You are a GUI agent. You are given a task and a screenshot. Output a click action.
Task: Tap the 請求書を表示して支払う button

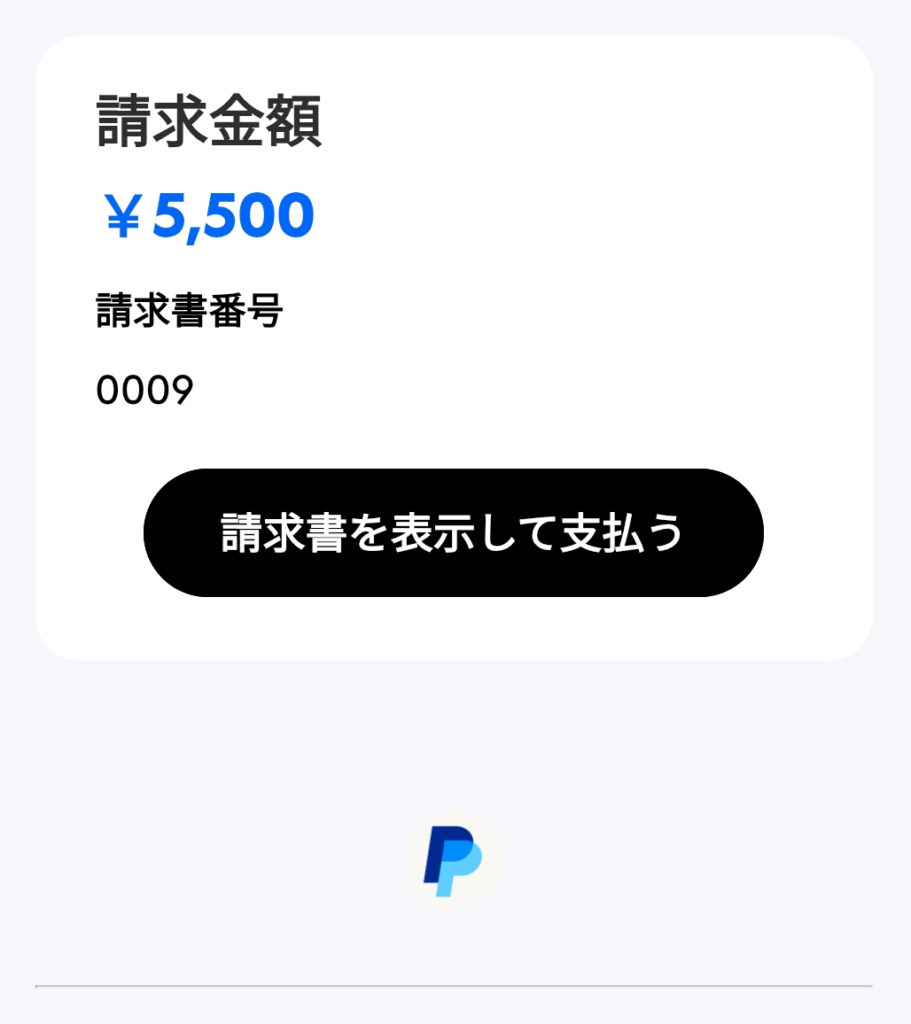point(453,533)
